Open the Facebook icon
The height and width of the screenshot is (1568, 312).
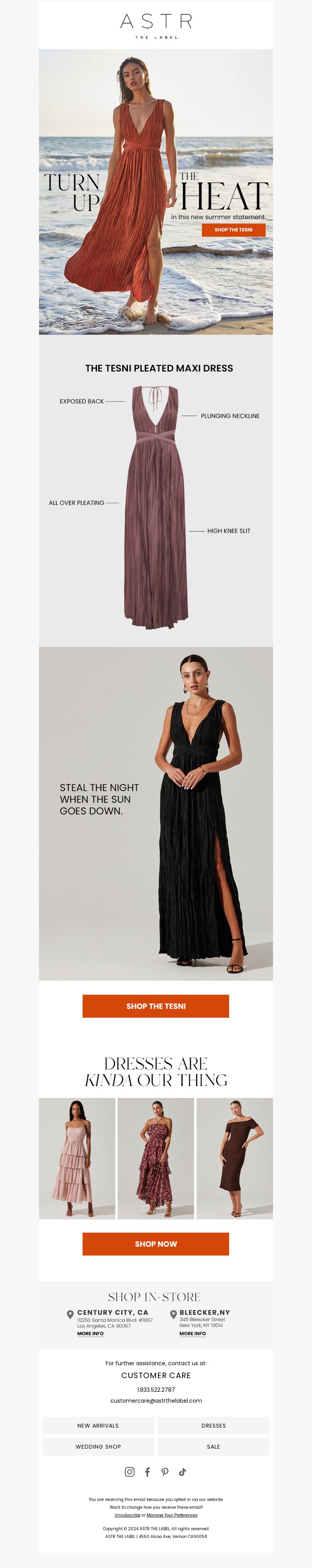tap(147, 1472)
